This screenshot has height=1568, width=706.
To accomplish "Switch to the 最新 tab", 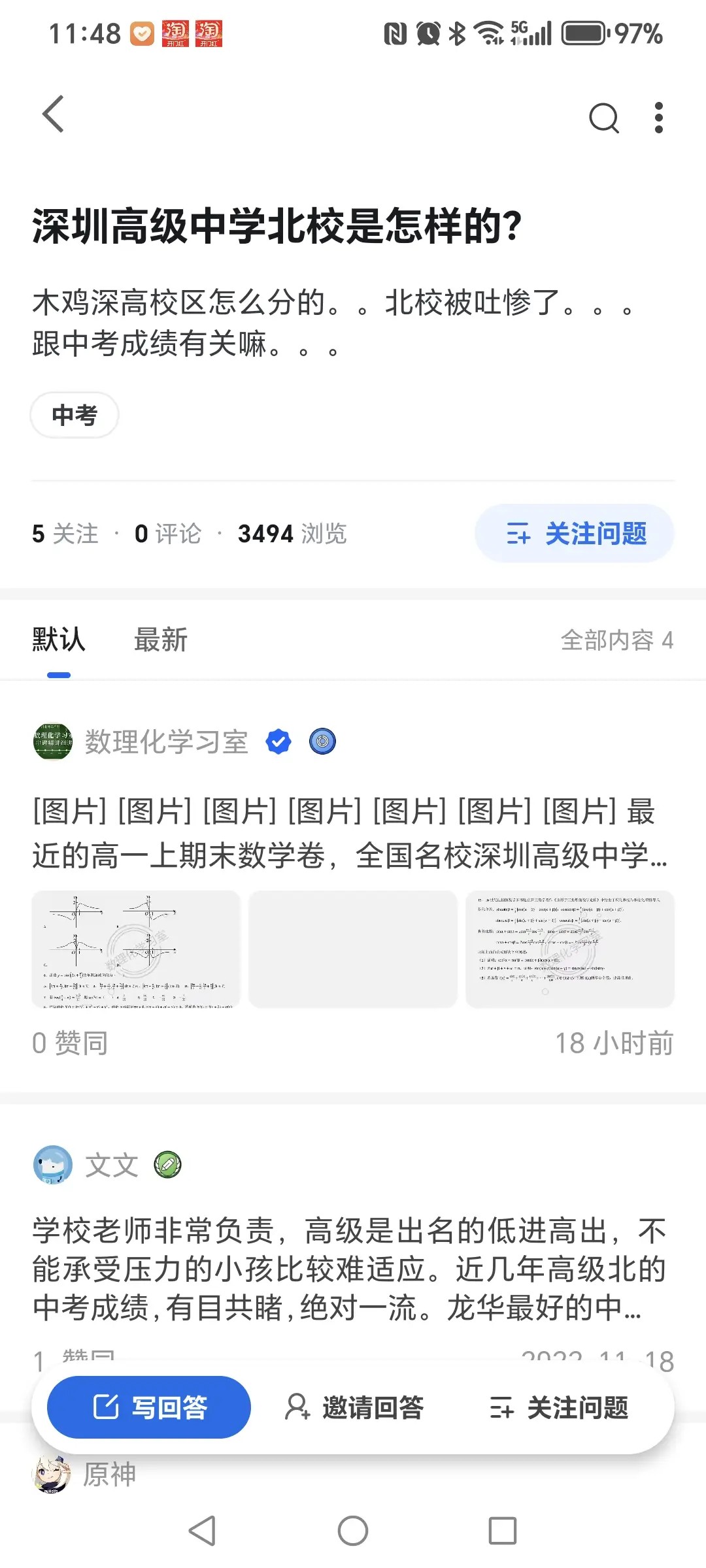I will 161,640.
